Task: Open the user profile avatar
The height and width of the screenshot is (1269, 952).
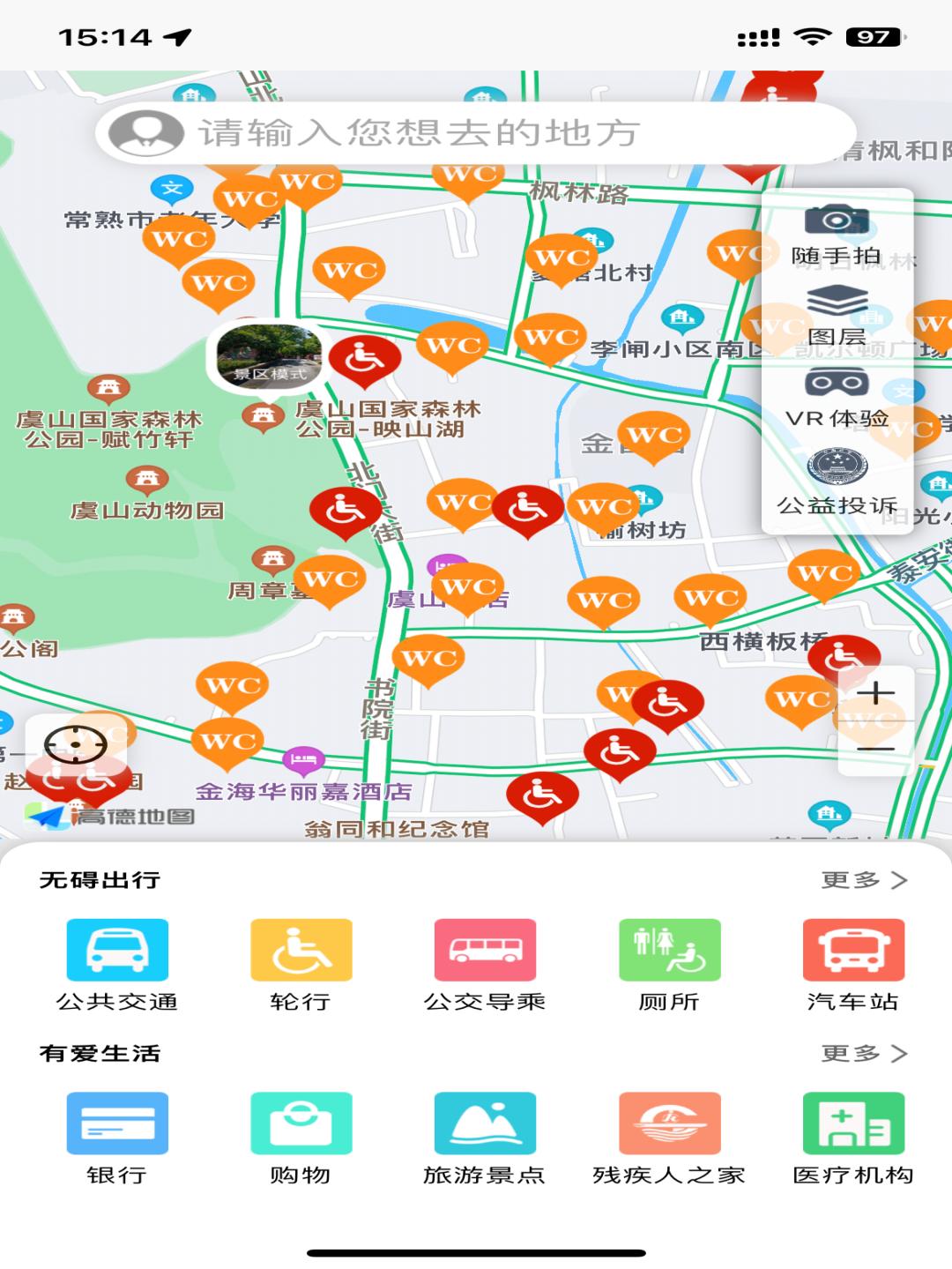Action: coord(145,133)
